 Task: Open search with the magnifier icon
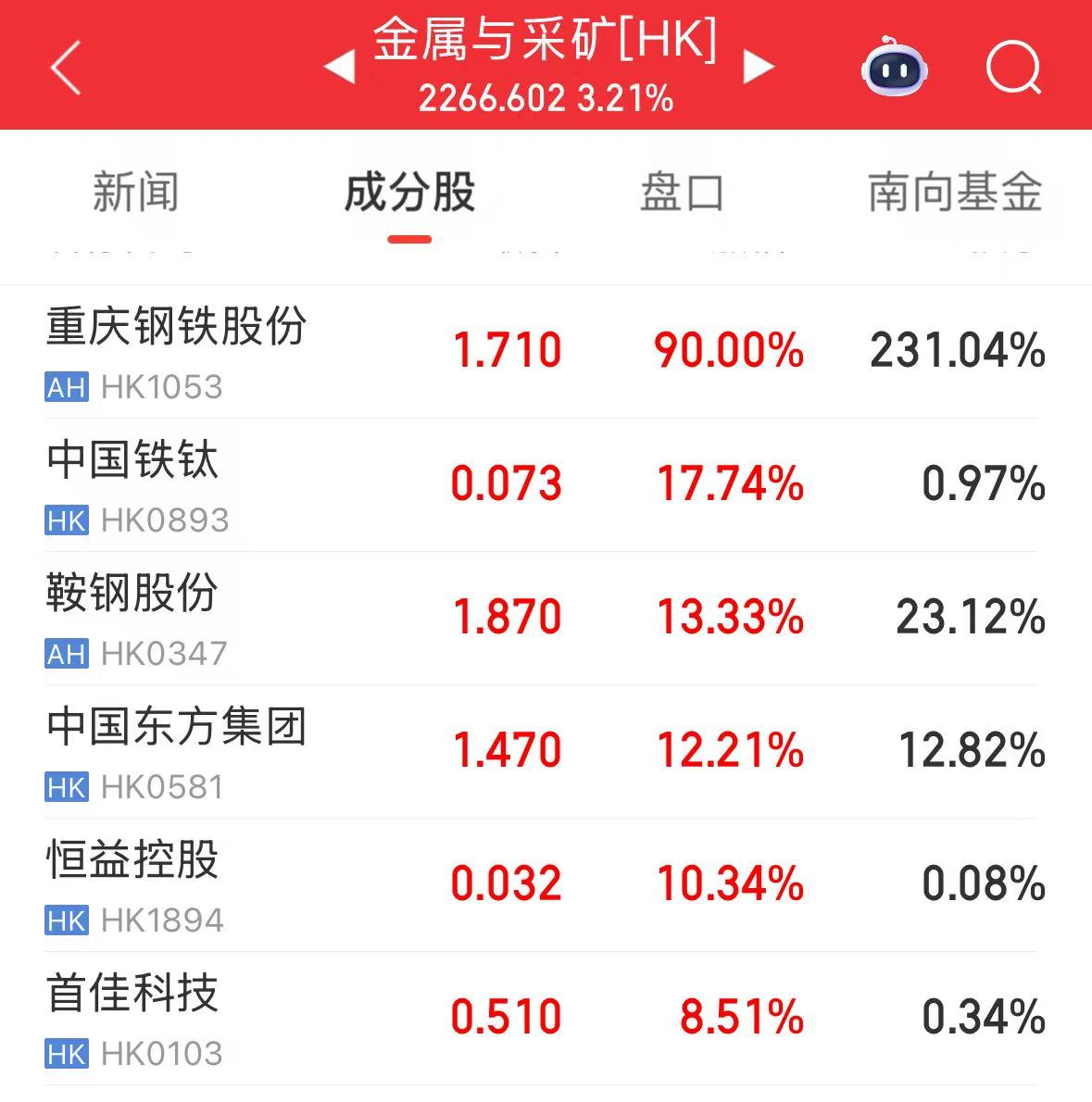point(1013,67)
